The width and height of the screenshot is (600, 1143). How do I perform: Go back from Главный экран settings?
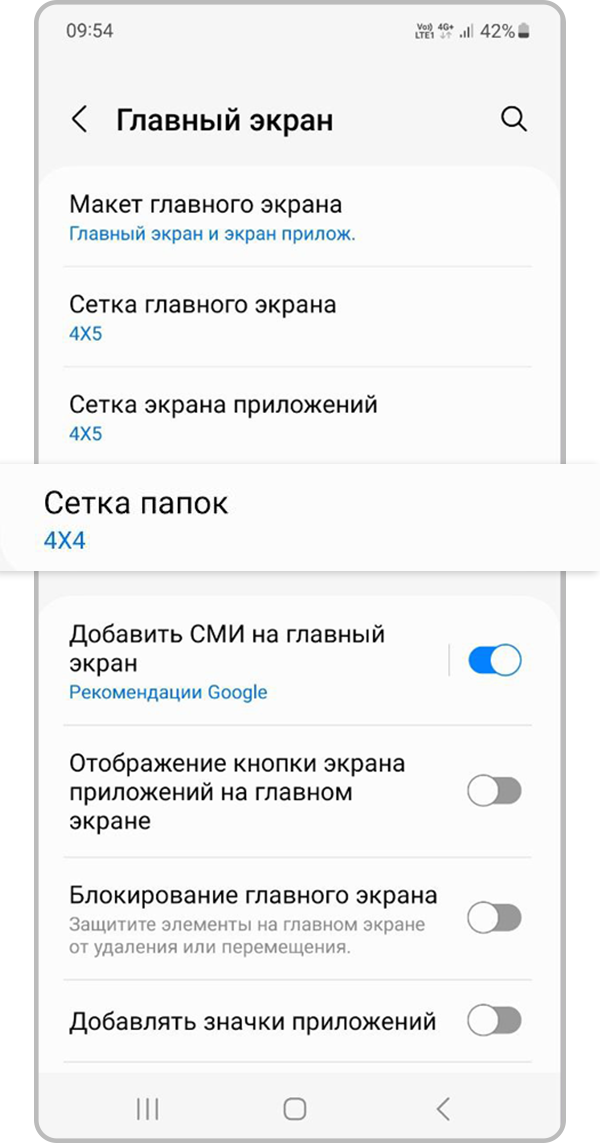click(80, 120)
